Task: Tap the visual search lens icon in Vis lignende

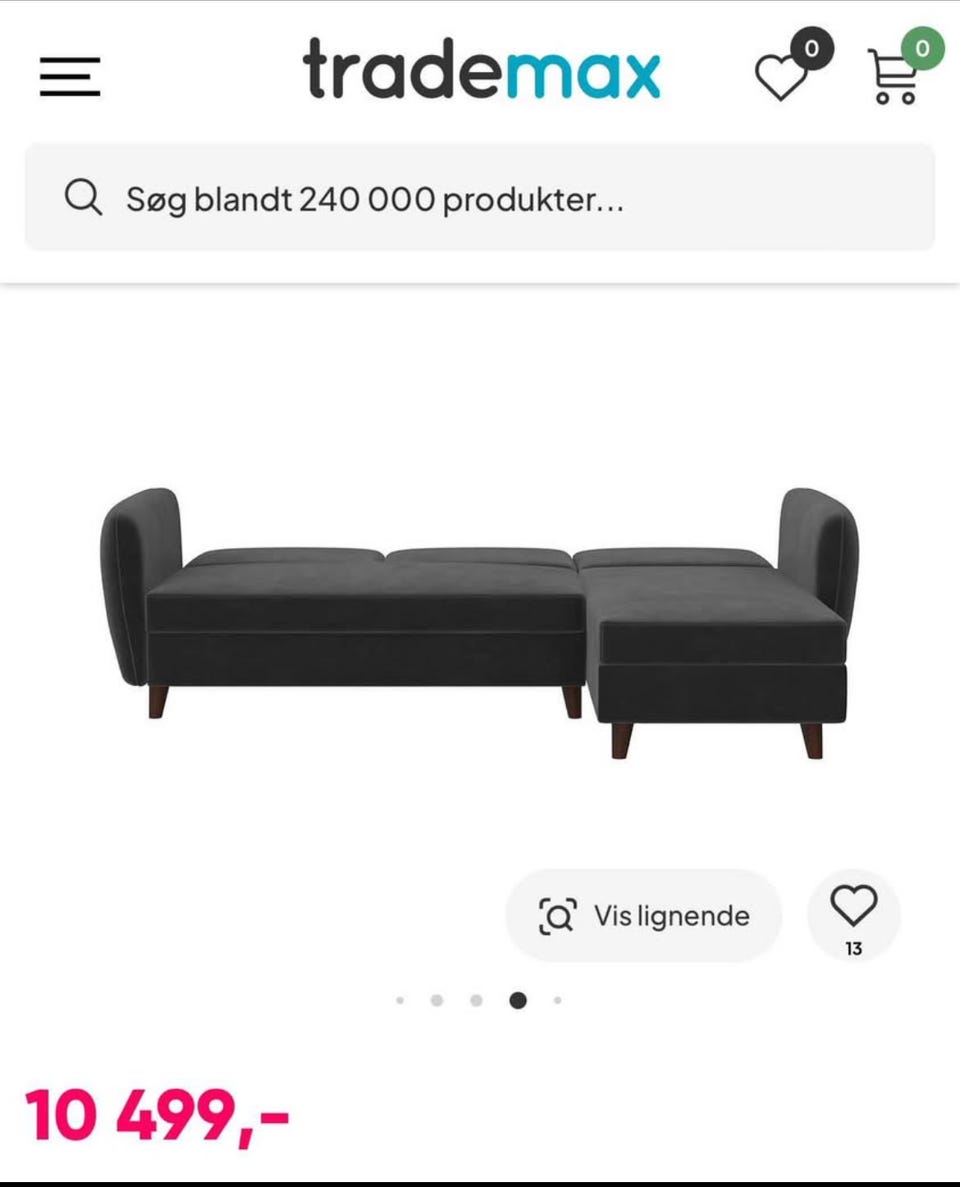Action: coord(560,915)
